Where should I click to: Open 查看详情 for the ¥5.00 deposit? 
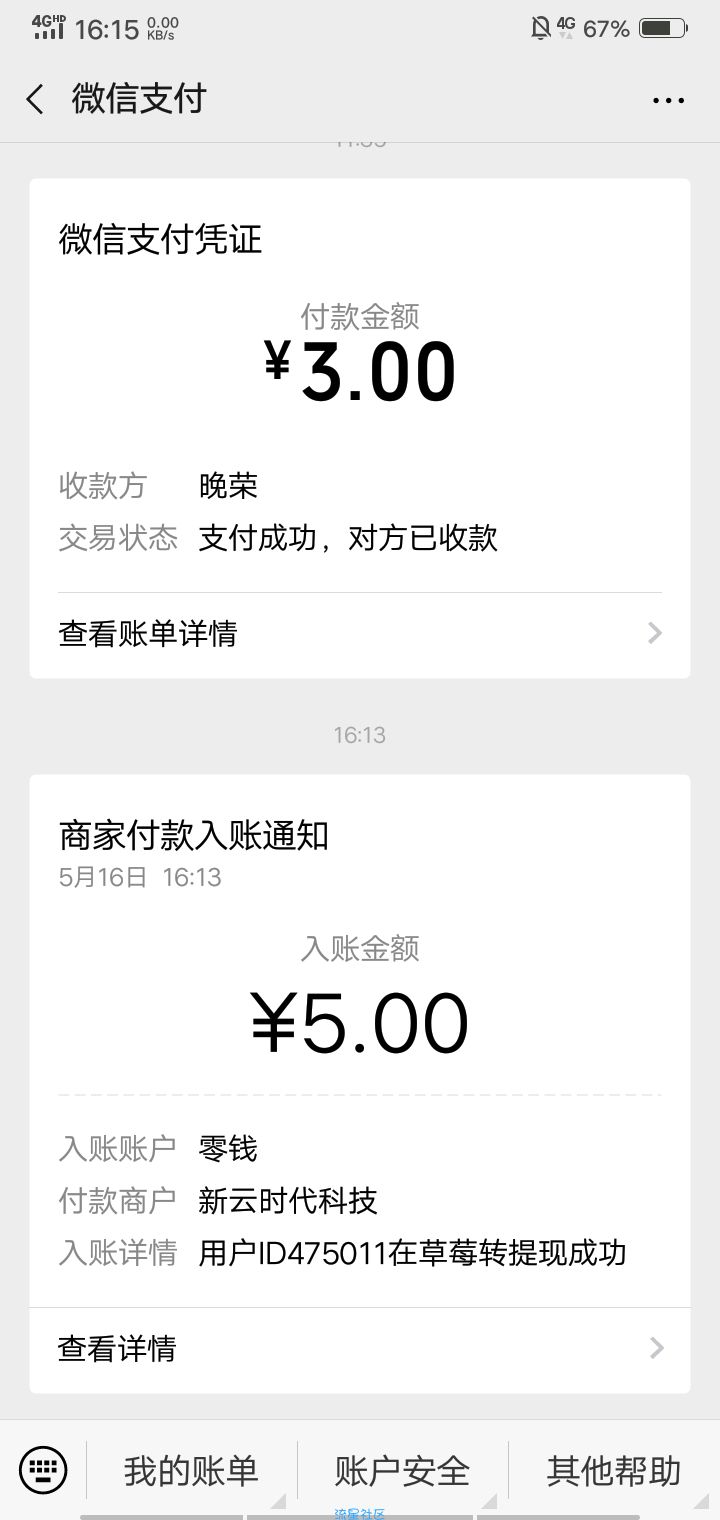[x=360, y=1349]
